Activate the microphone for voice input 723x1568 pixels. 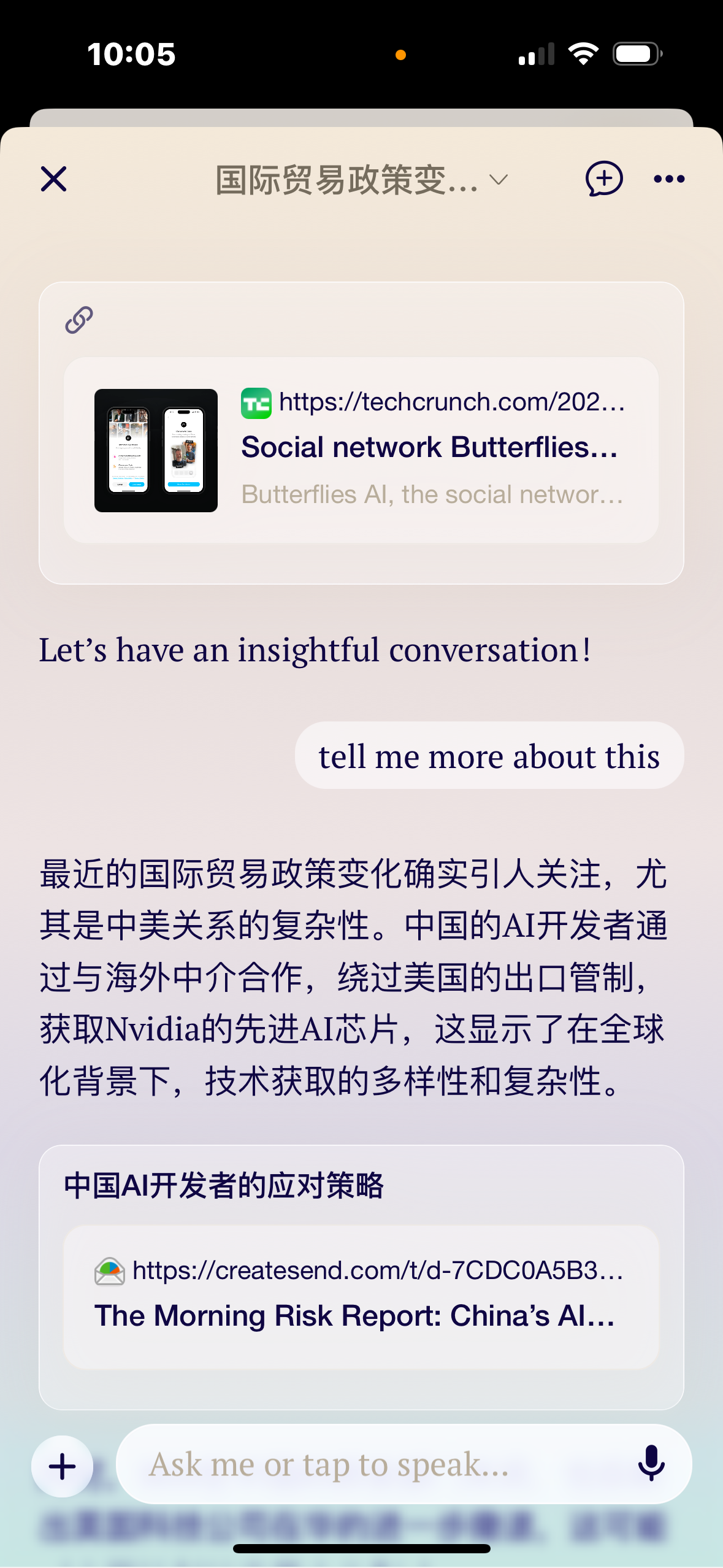click(x=651, y=1463)
